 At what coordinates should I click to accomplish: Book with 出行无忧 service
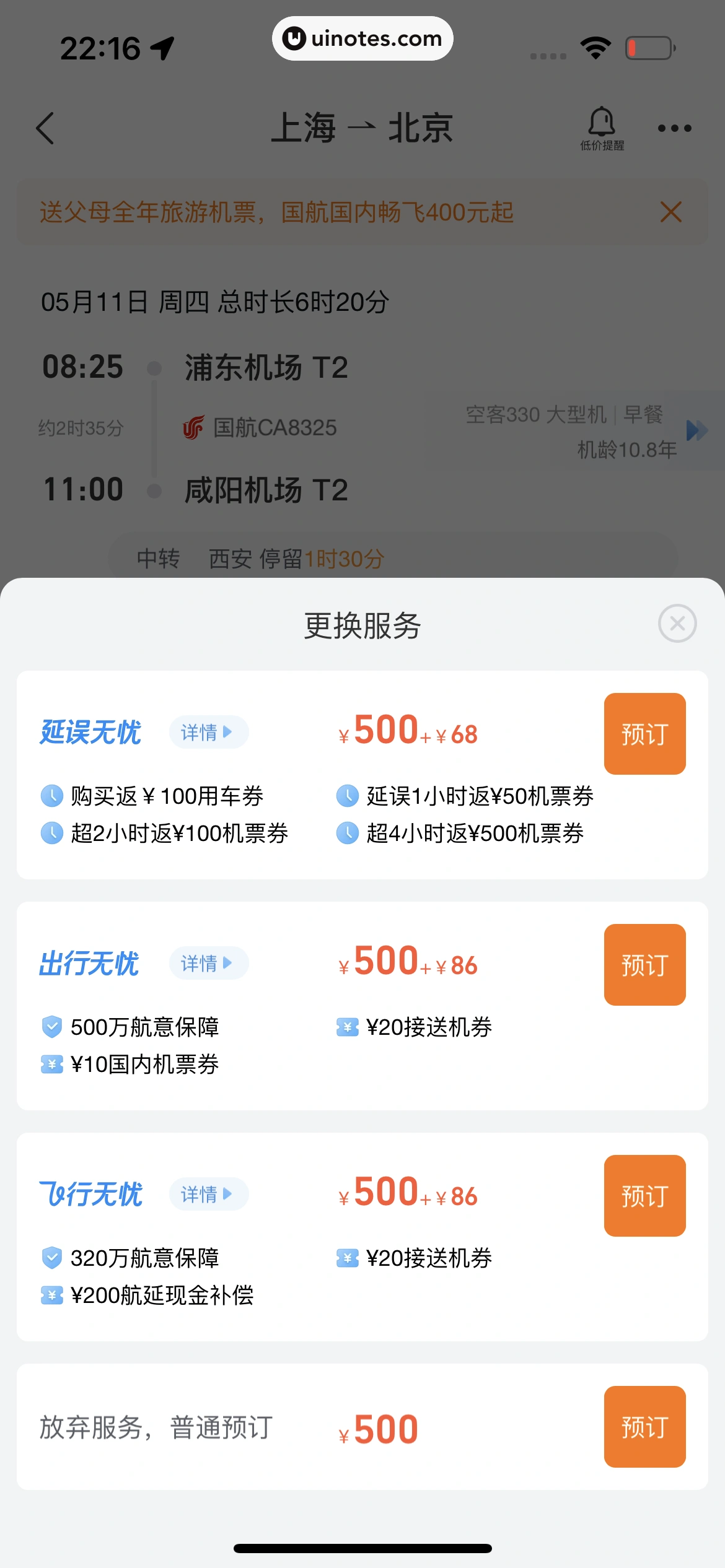pos(644,965)
